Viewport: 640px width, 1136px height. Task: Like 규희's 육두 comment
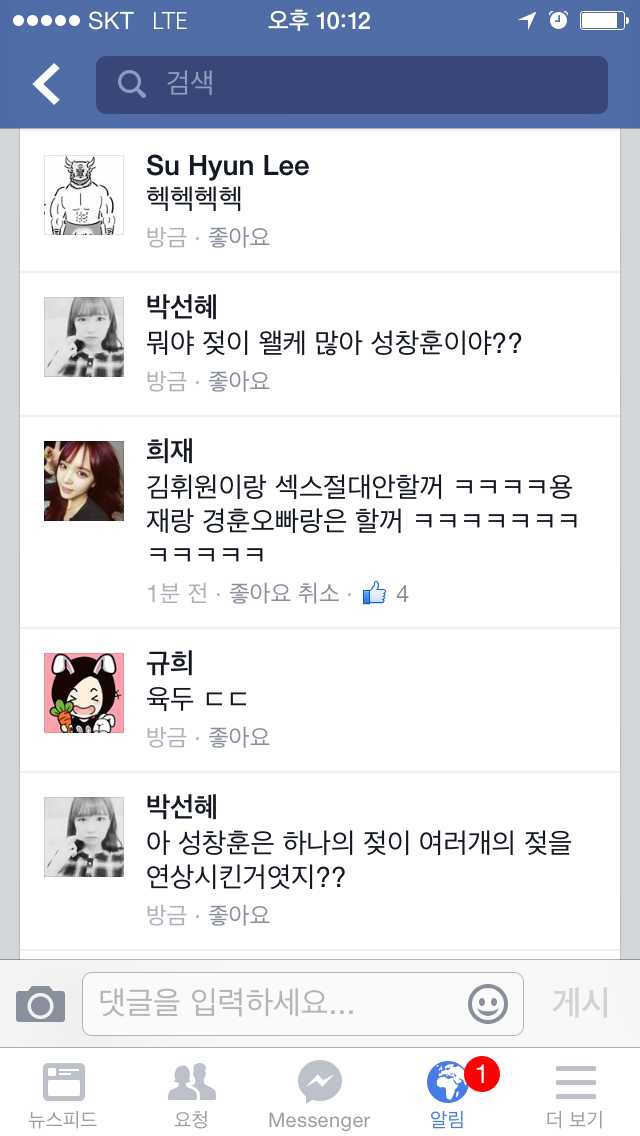[x=239, y=737]
